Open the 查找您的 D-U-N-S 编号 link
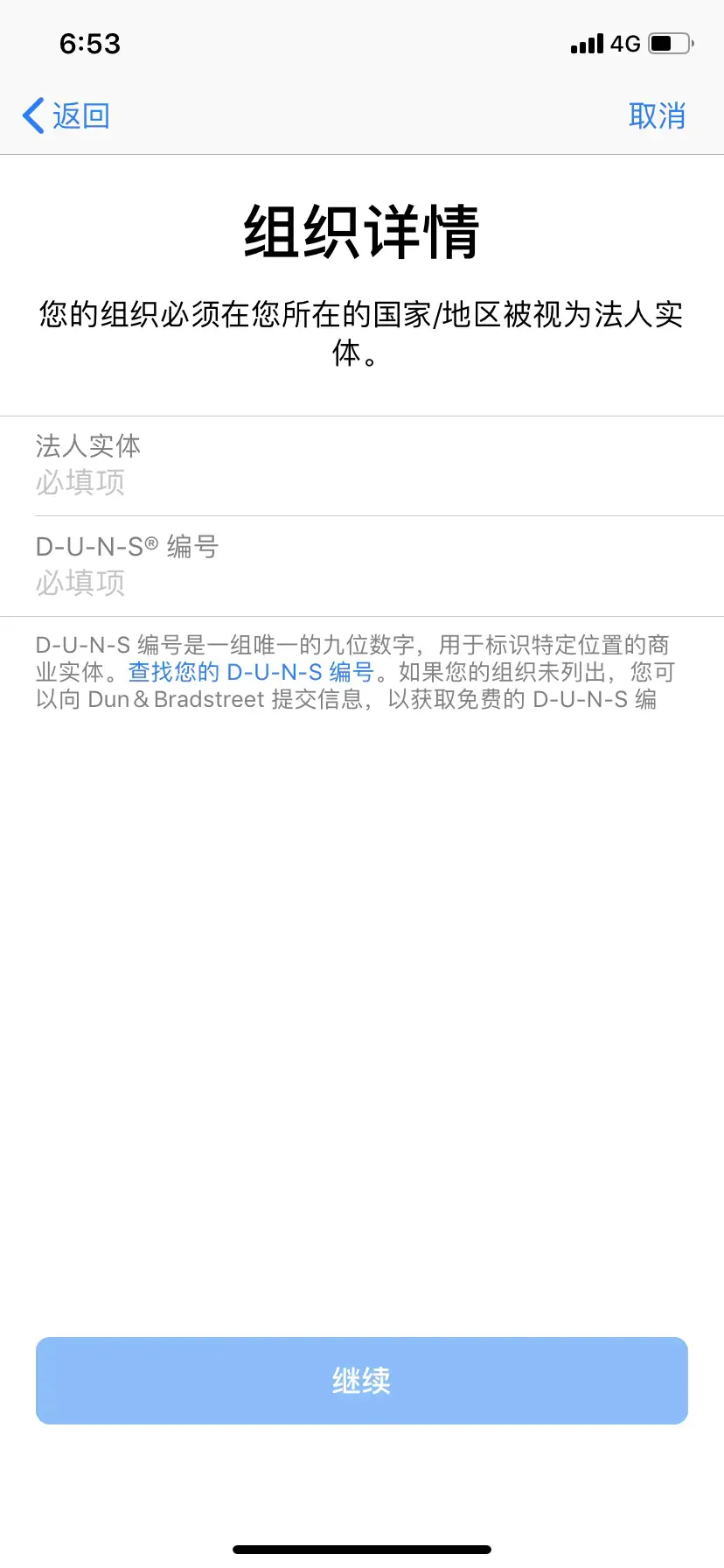724x1568 pixels. [x=252, y=672]
